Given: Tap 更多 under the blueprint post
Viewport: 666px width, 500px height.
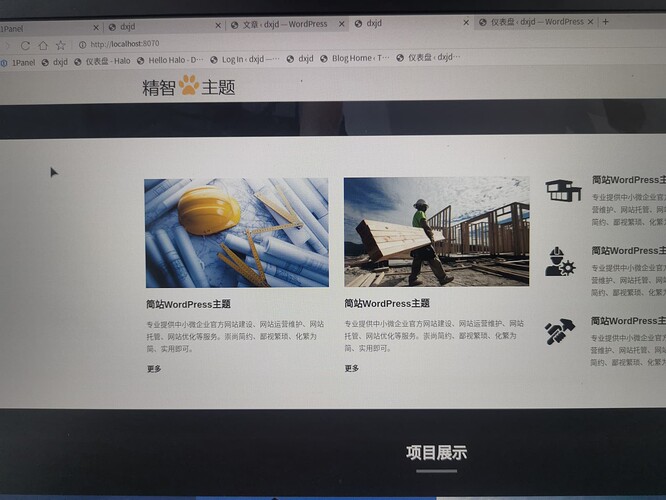Looking at the screenshot, I should pyautogui.click(x=153, y=369).
